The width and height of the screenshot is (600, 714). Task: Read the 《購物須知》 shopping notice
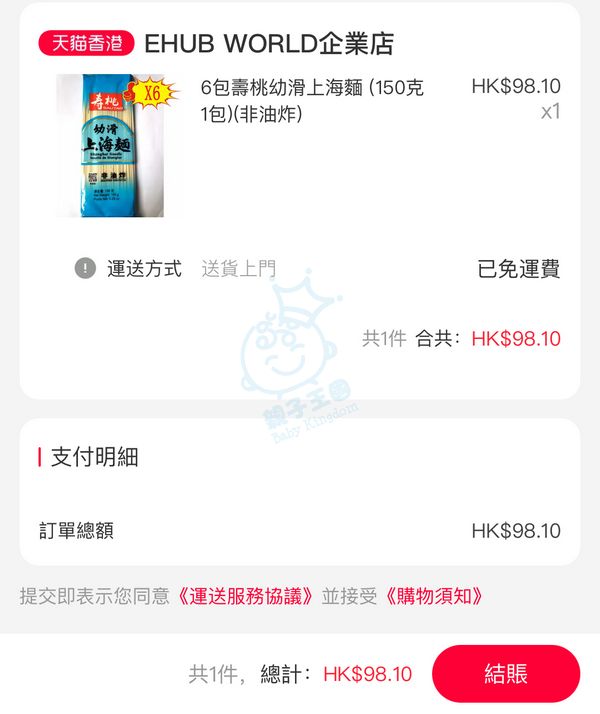[x=434, y=597]
